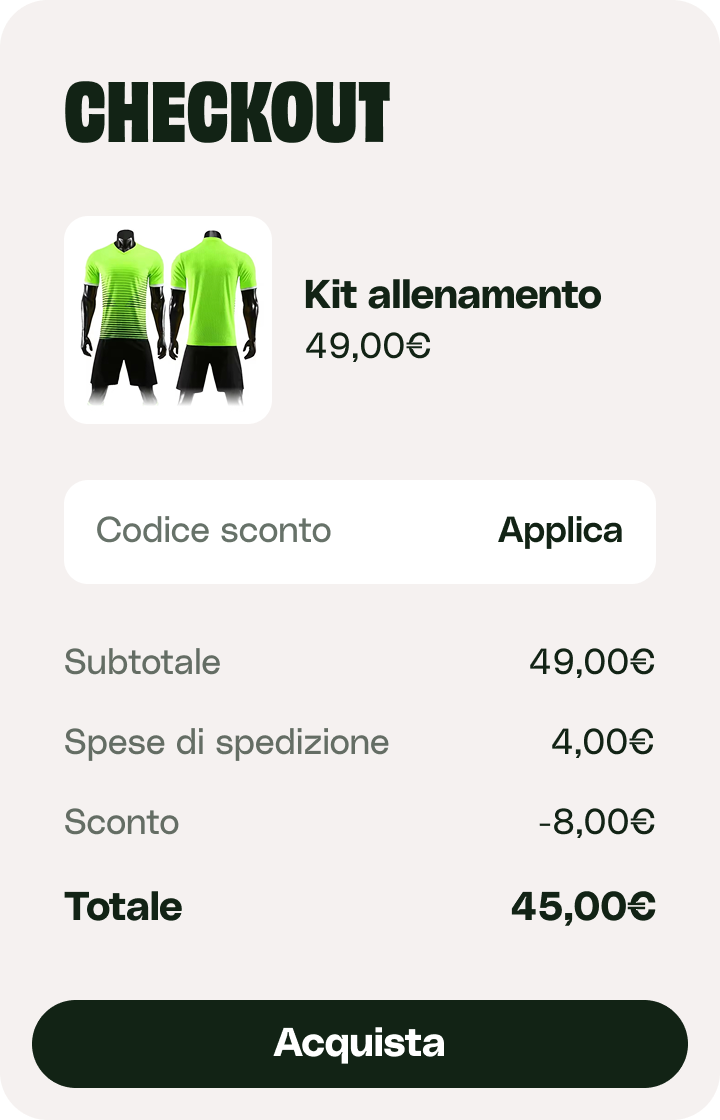Select the Subtotale row label

pos(141,662)
